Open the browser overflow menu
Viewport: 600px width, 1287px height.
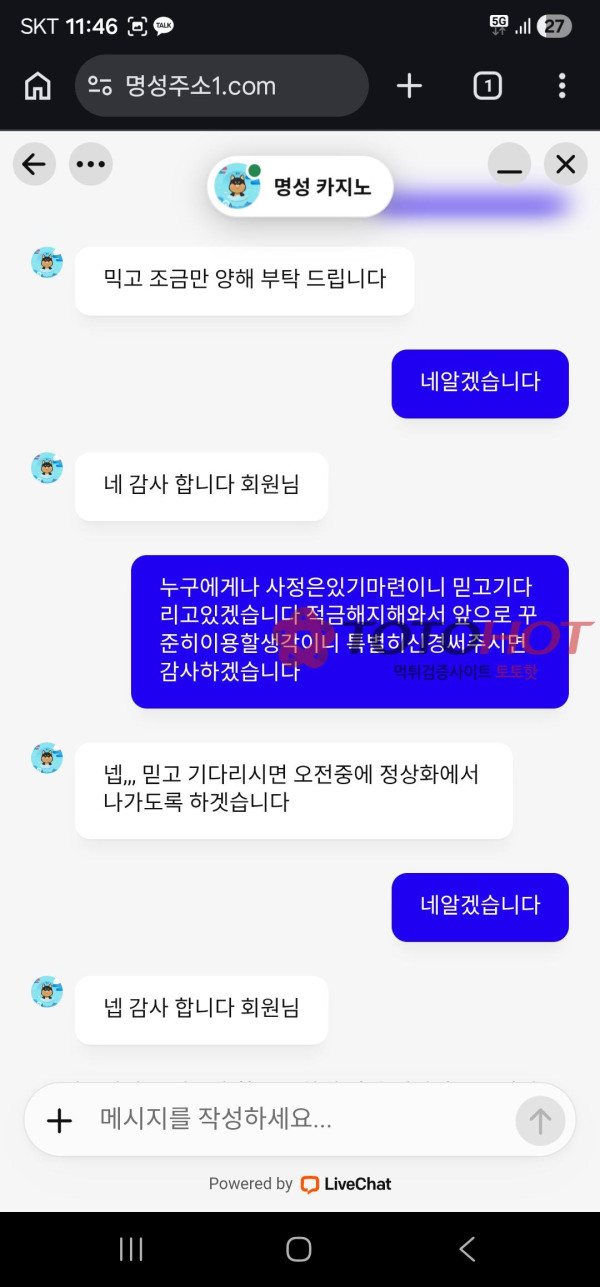562,86
